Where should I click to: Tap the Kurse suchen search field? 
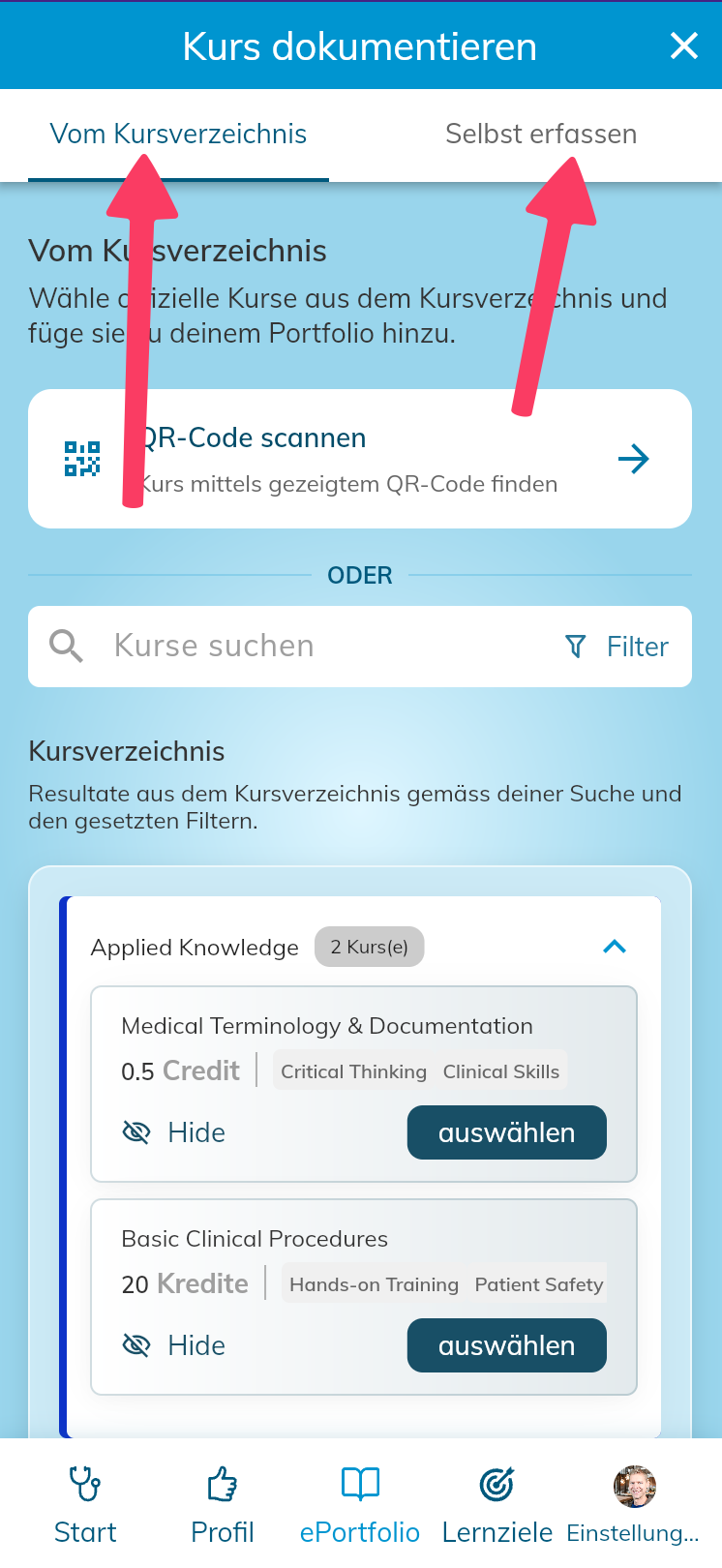[310, 647]
